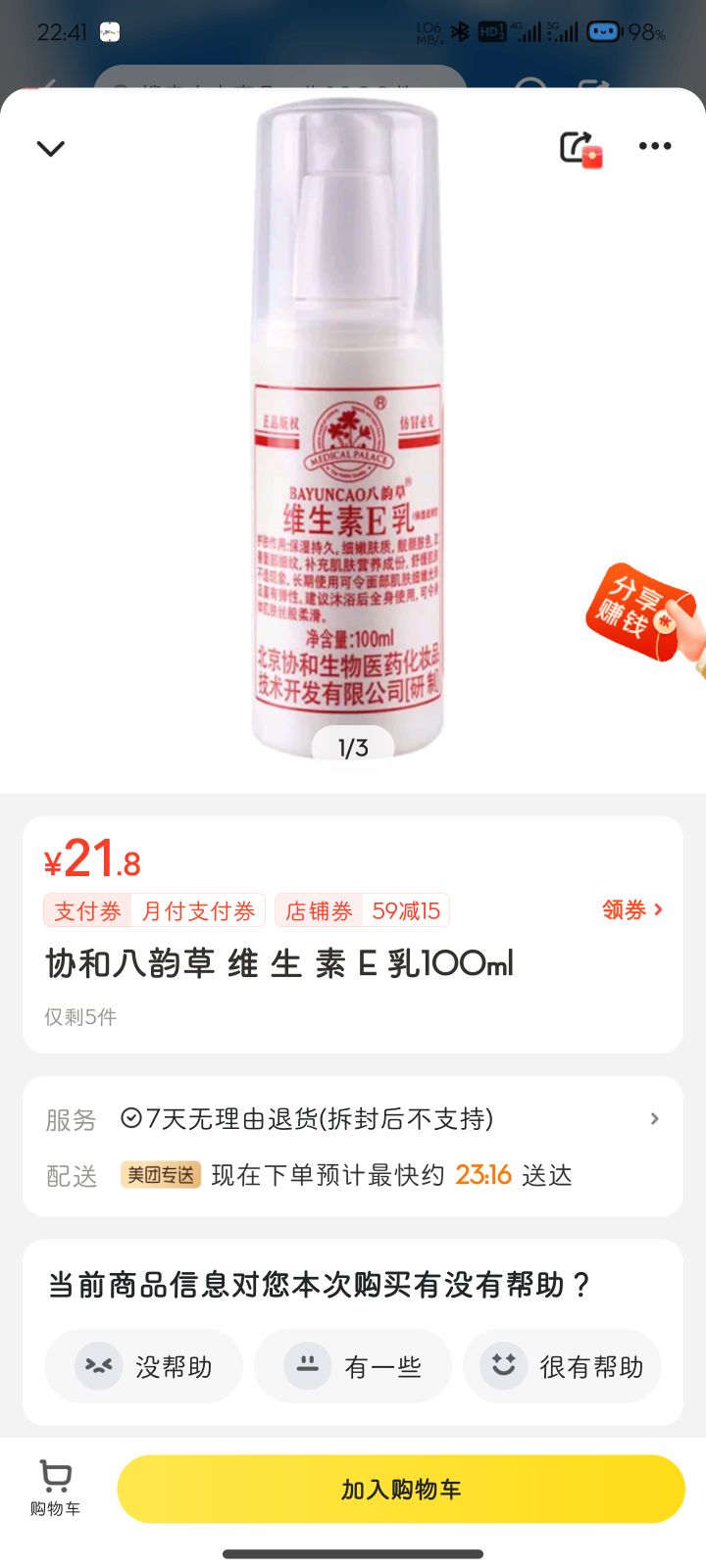The width and height of the screenshot is (706, 1568).
Task: Collapse the product sheet with the down chevron
Action: tap(50, 148)
